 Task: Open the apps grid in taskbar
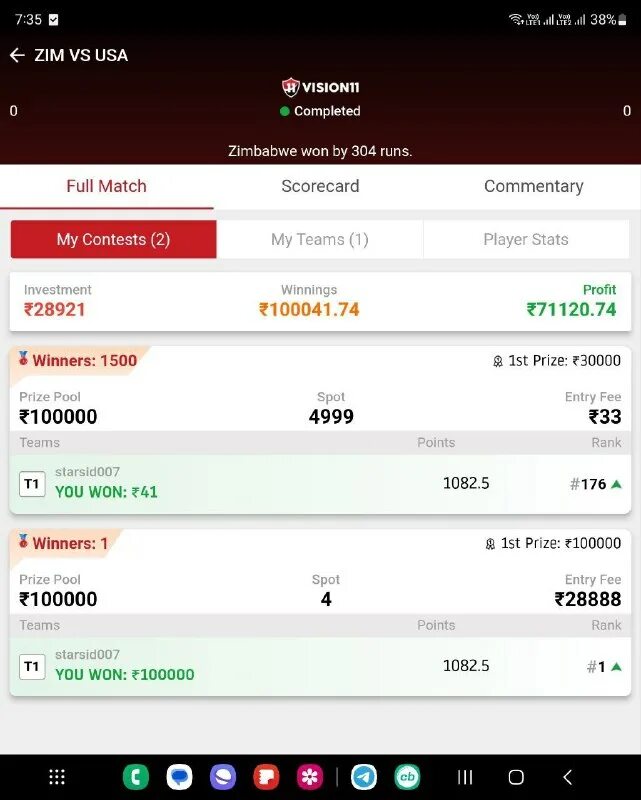pos(57,777)
